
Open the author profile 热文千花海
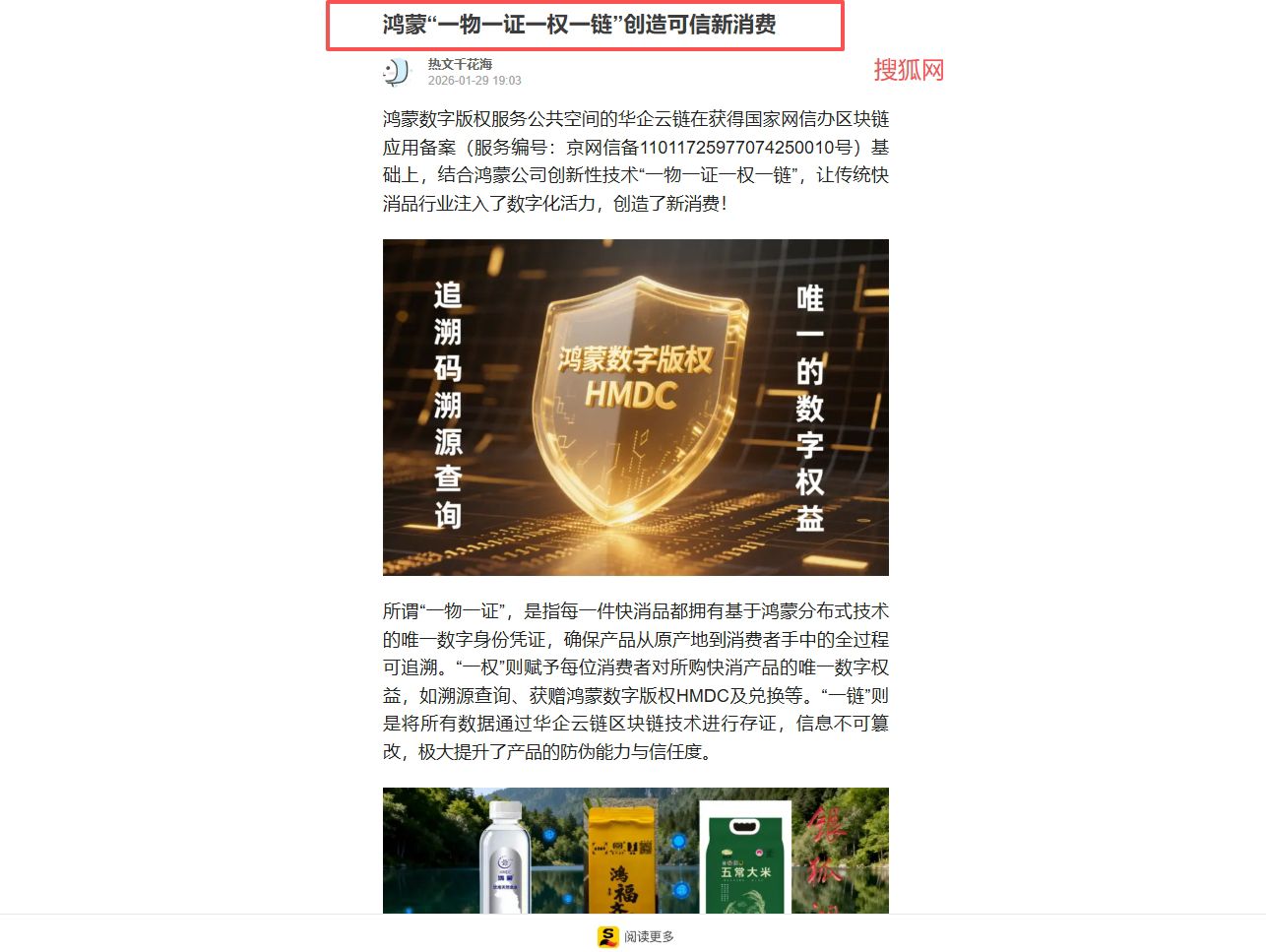pyautogui.click(x=460, y=64)
